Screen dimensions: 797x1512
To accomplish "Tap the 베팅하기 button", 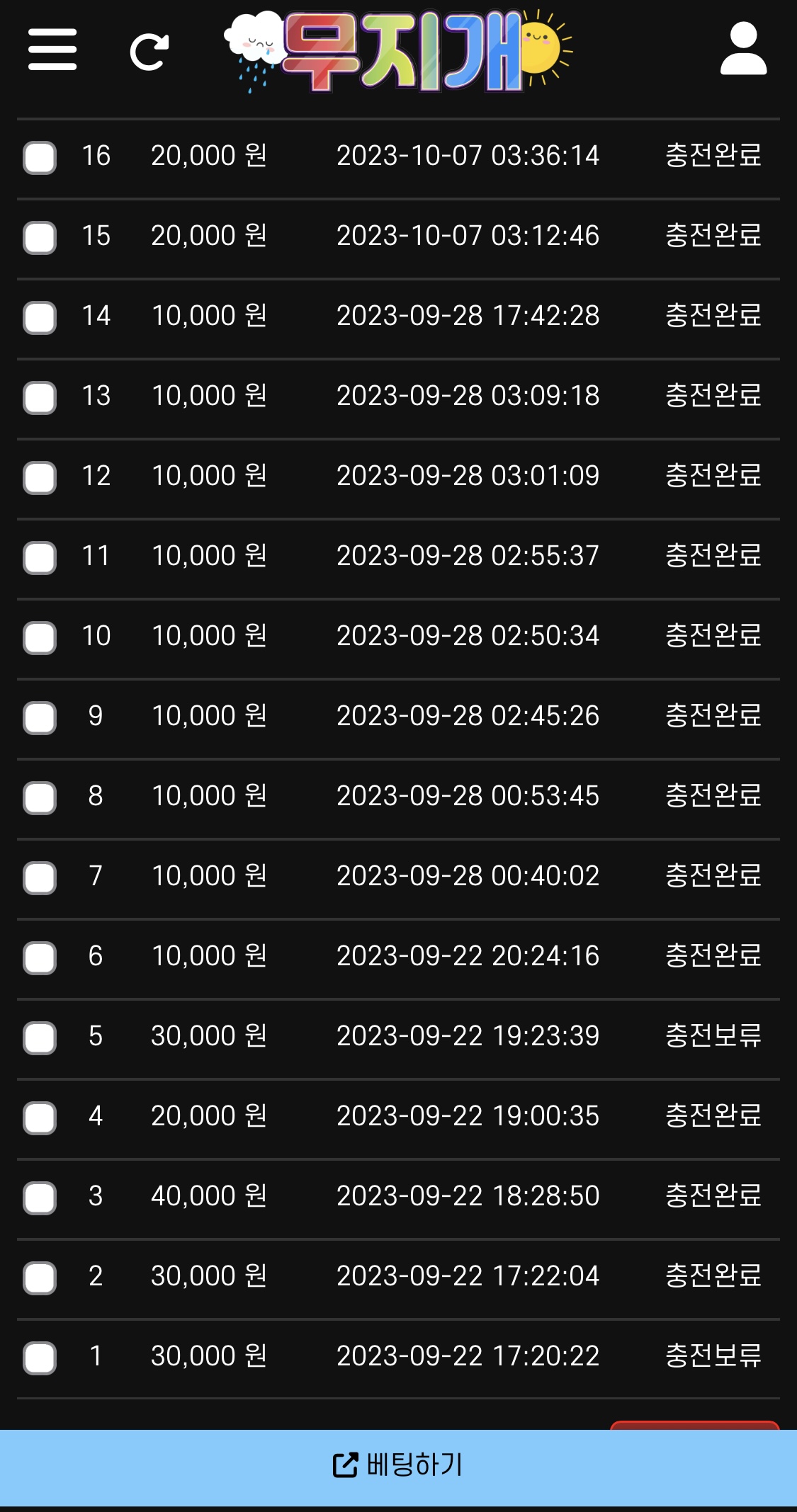I will [x=398, y=1465].
